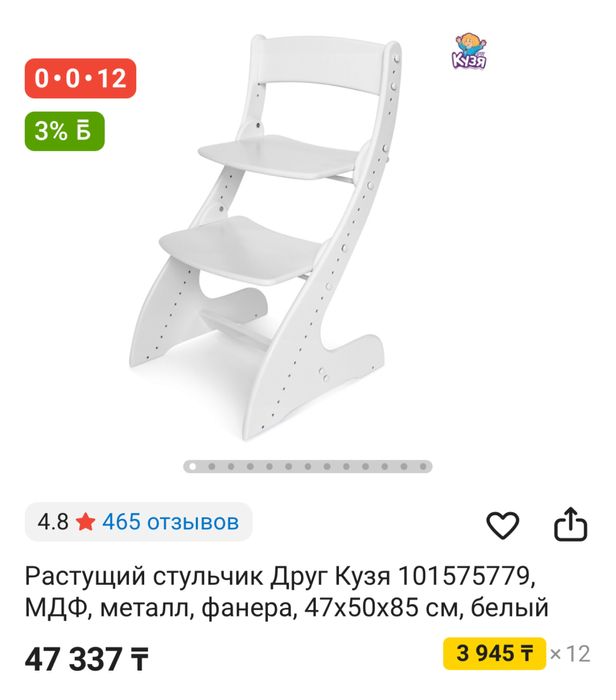Screen dimensions: 616x700
Task: Open the 465 отзывов reviews
Action: coord(170,522)
